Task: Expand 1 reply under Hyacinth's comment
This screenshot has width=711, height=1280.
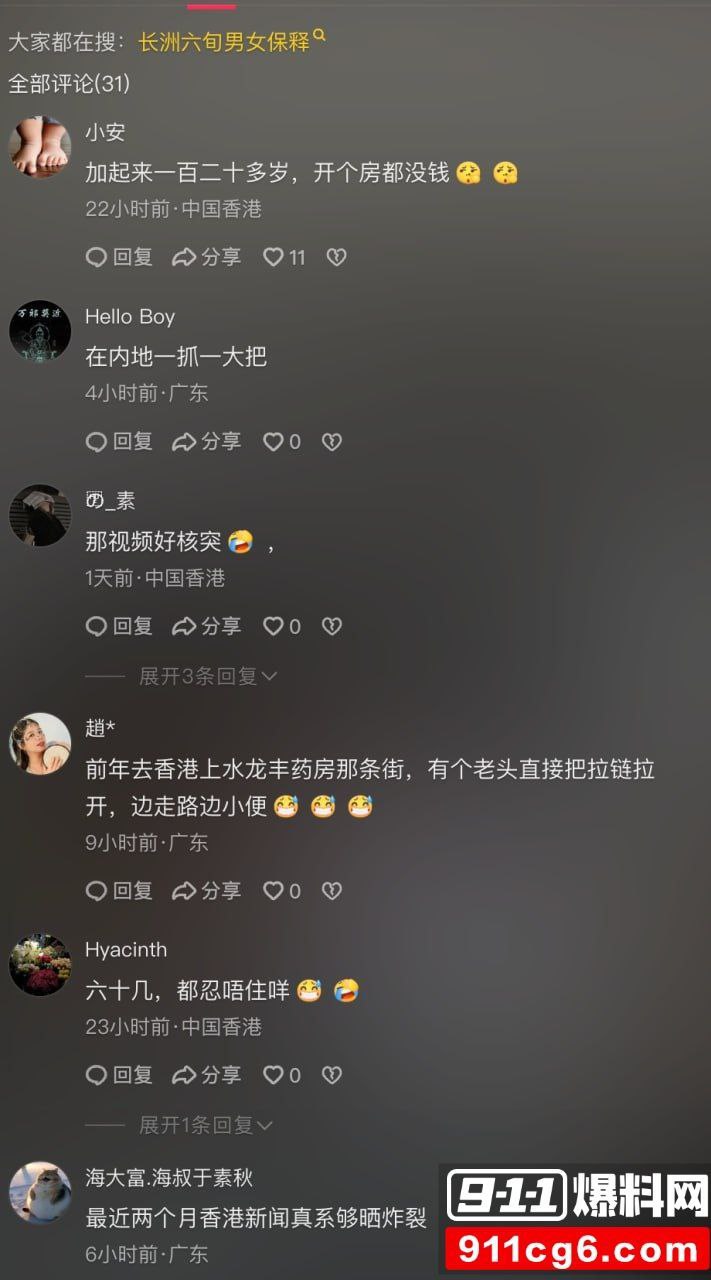Action: 205,1125
